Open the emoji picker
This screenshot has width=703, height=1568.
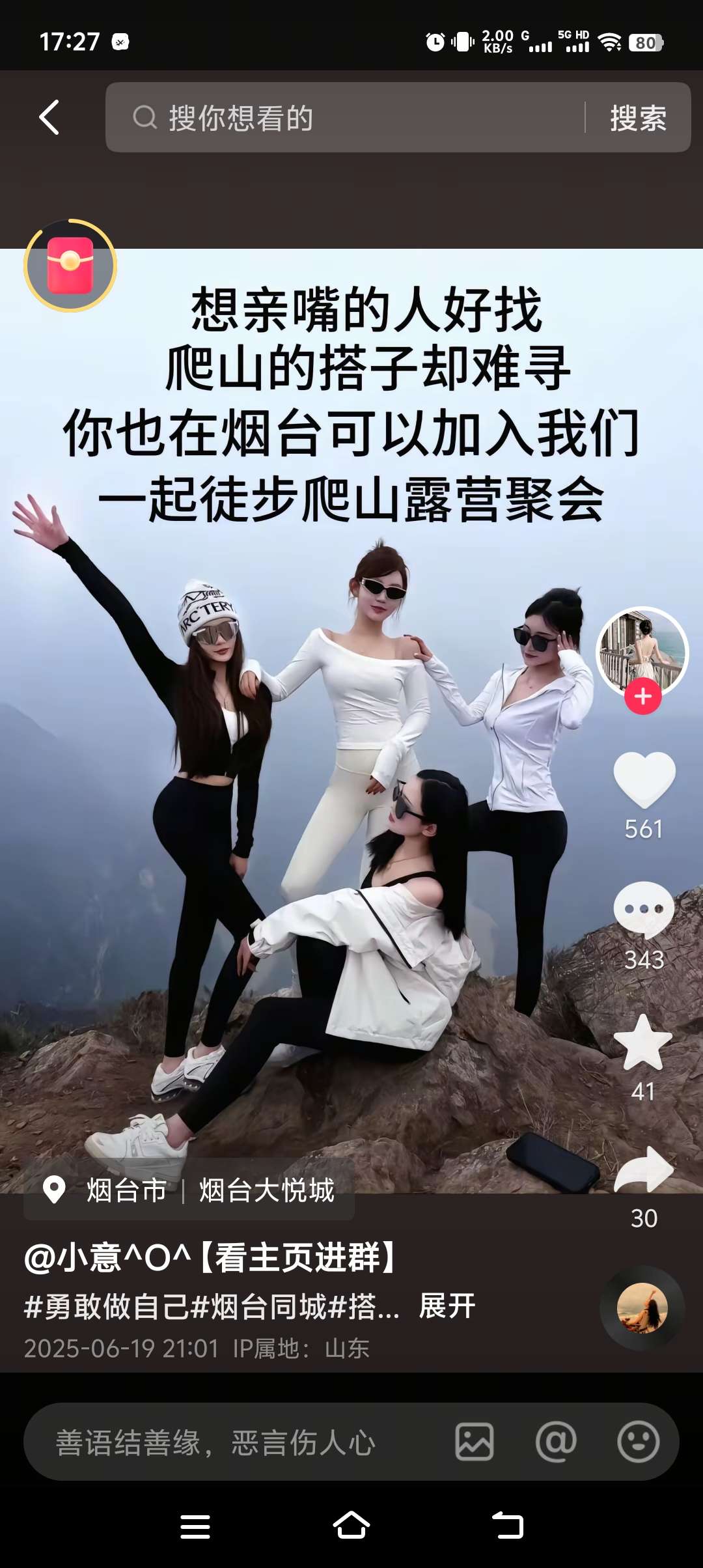click(x=638, y=1442)
